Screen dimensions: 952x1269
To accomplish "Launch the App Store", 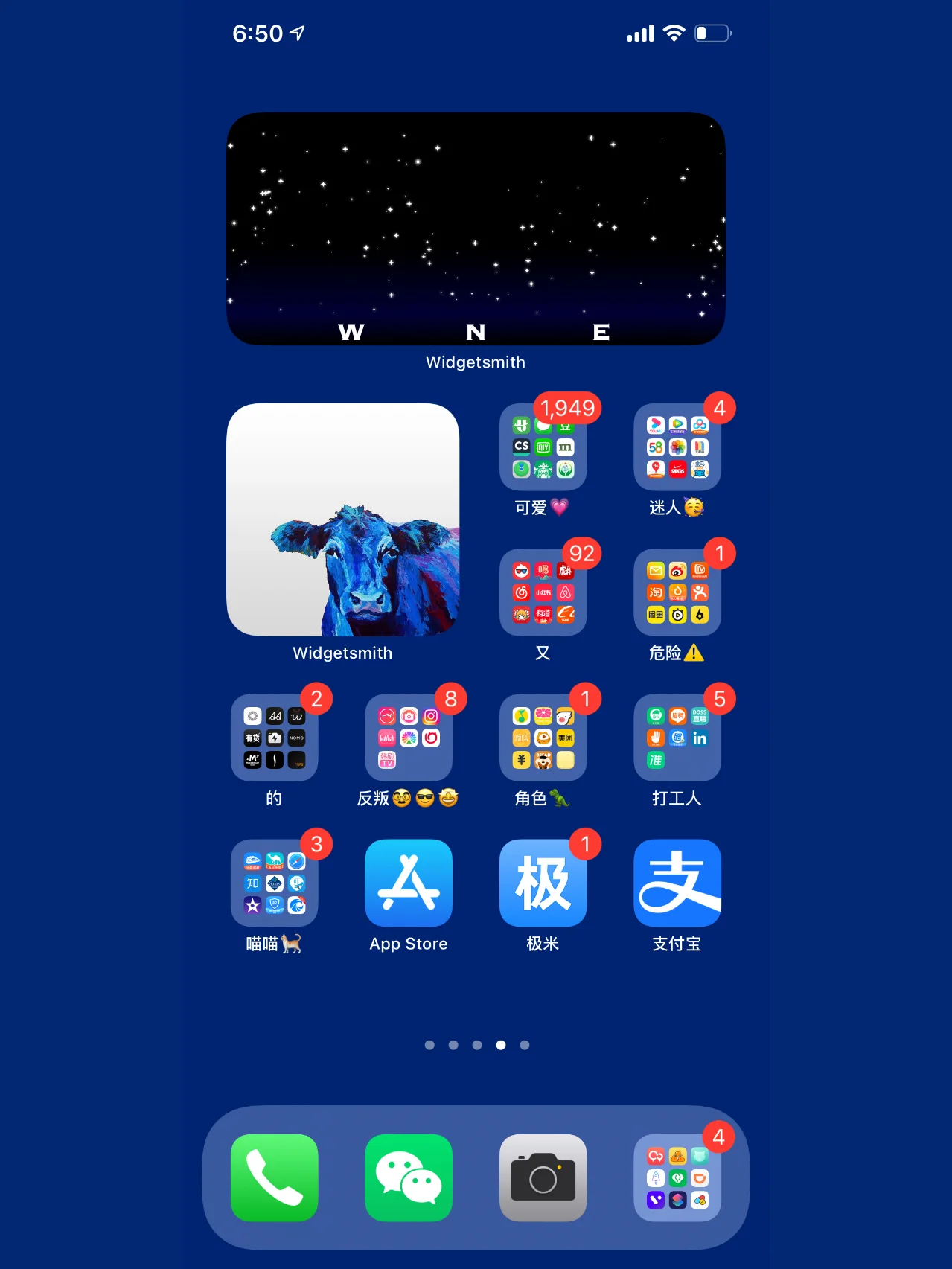I will [x=409, y=883].
